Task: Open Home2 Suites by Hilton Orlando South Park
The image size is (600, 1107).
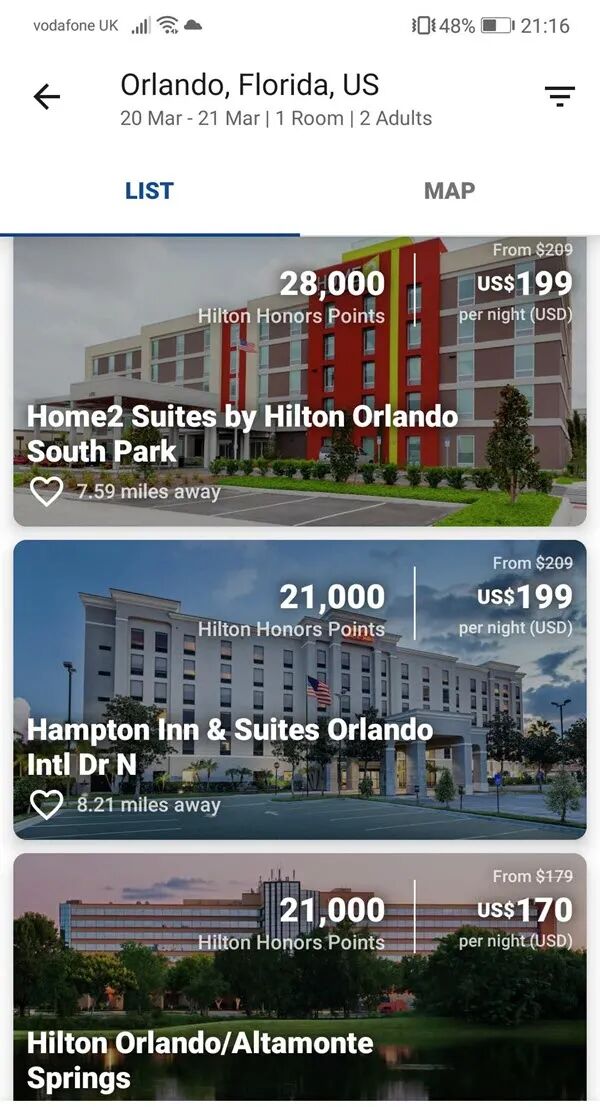Action: 242,433
